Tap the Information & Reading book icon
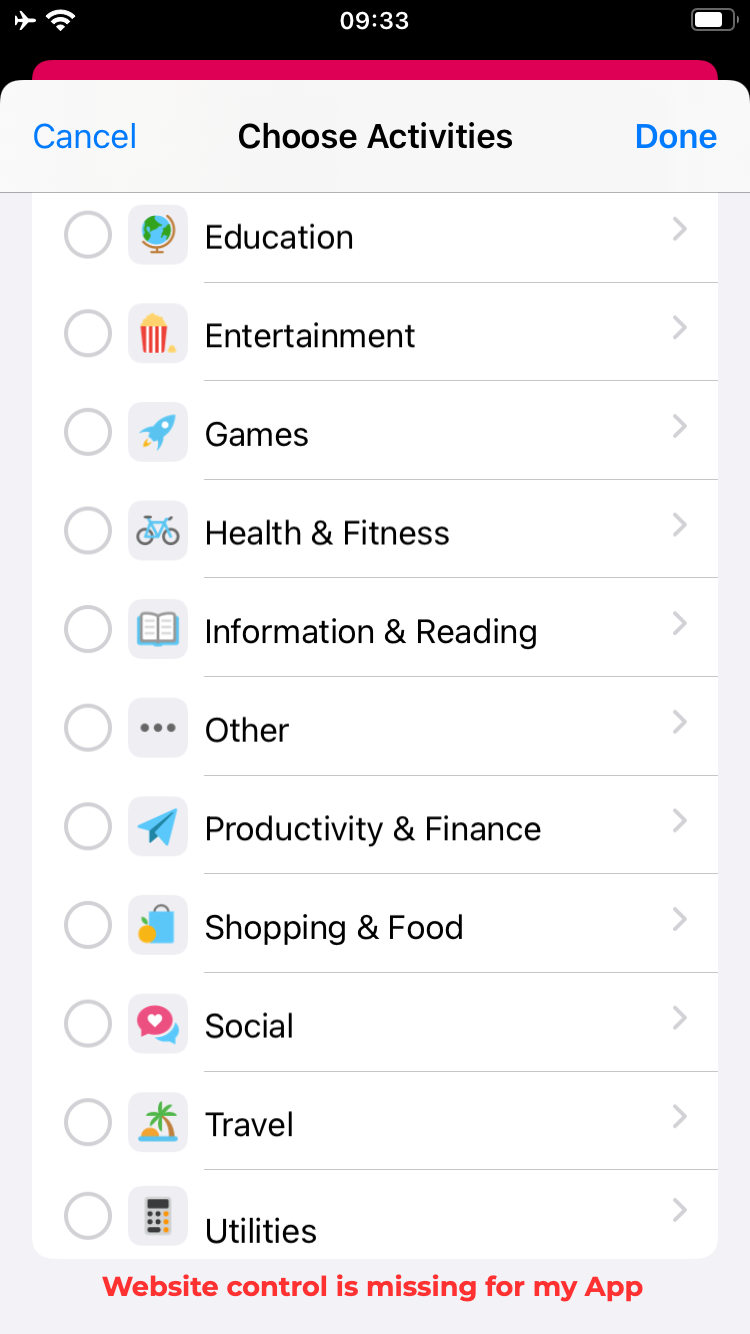 click(x=157, y=629)
